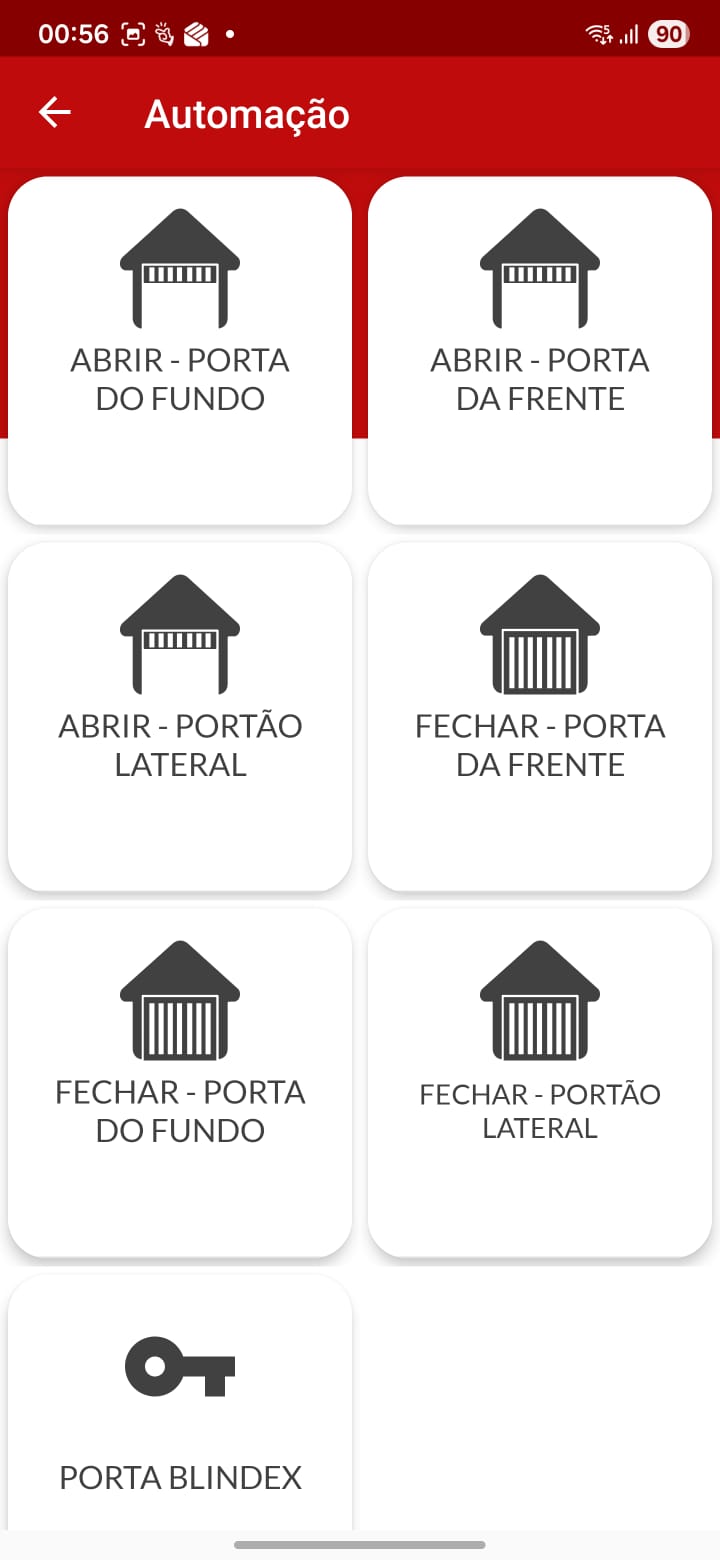This screenshot has width=720, height=1560.
Task: Close the front door with FECHAR - PORTA DA FRENTE
Action: click(539, 715)
